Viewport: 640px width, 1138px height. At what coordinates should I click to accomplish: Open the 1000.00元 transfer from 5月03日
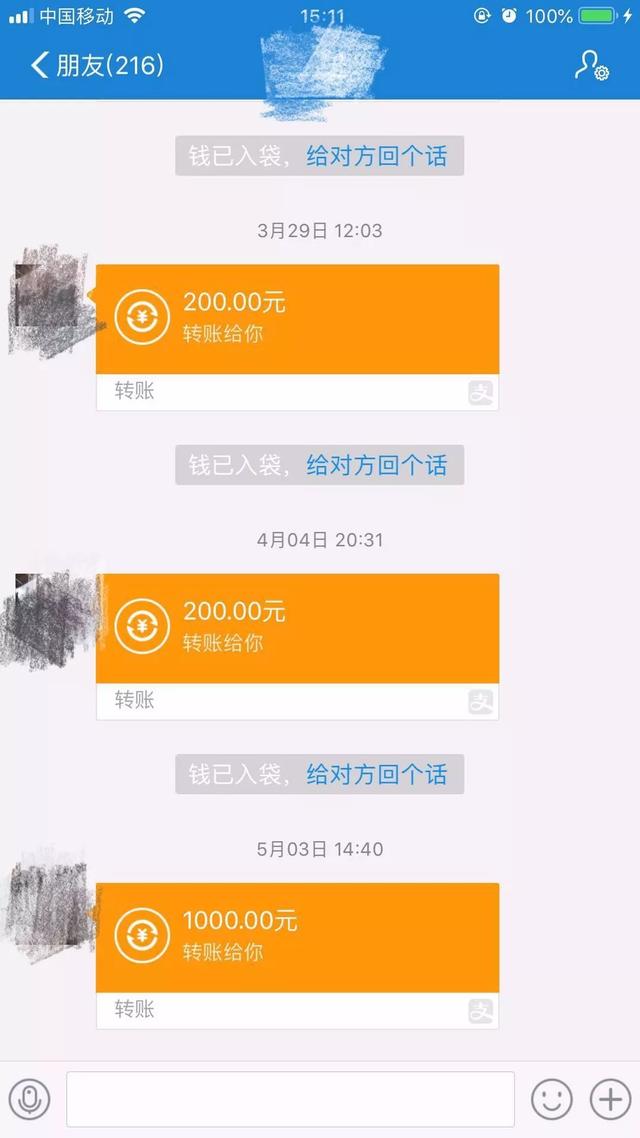point(297,938)
